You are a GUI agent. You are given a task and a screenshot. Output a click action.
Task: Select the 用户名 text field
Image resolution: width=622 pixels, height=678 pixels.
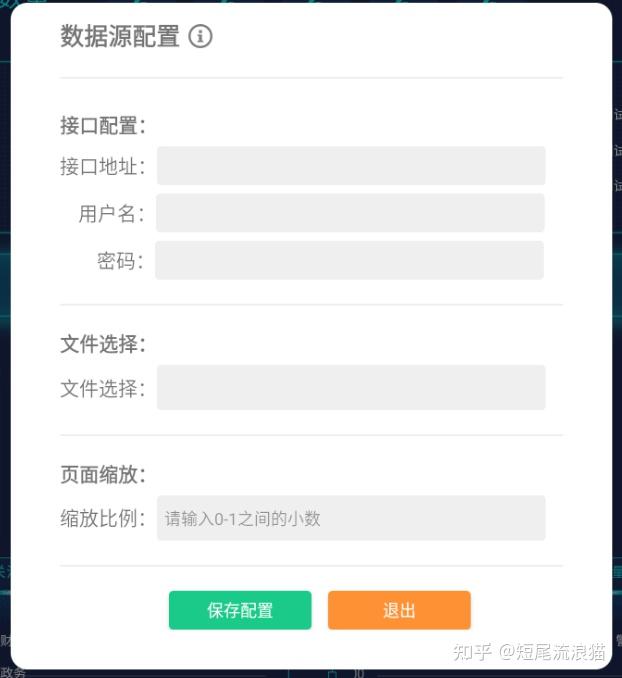(350, 213)
